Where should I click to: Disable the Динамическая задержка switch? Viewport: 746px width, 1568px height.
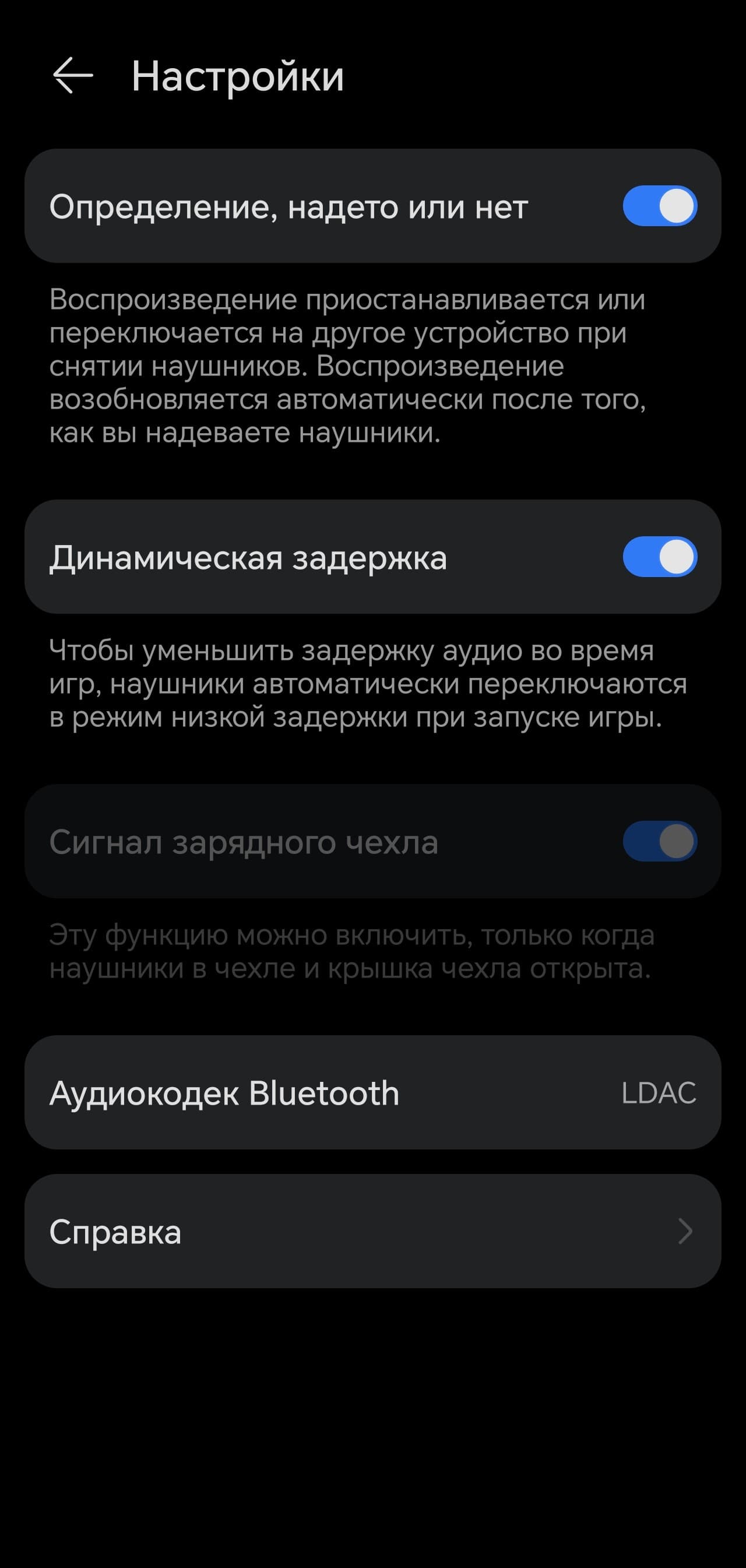tap(659, 556)
